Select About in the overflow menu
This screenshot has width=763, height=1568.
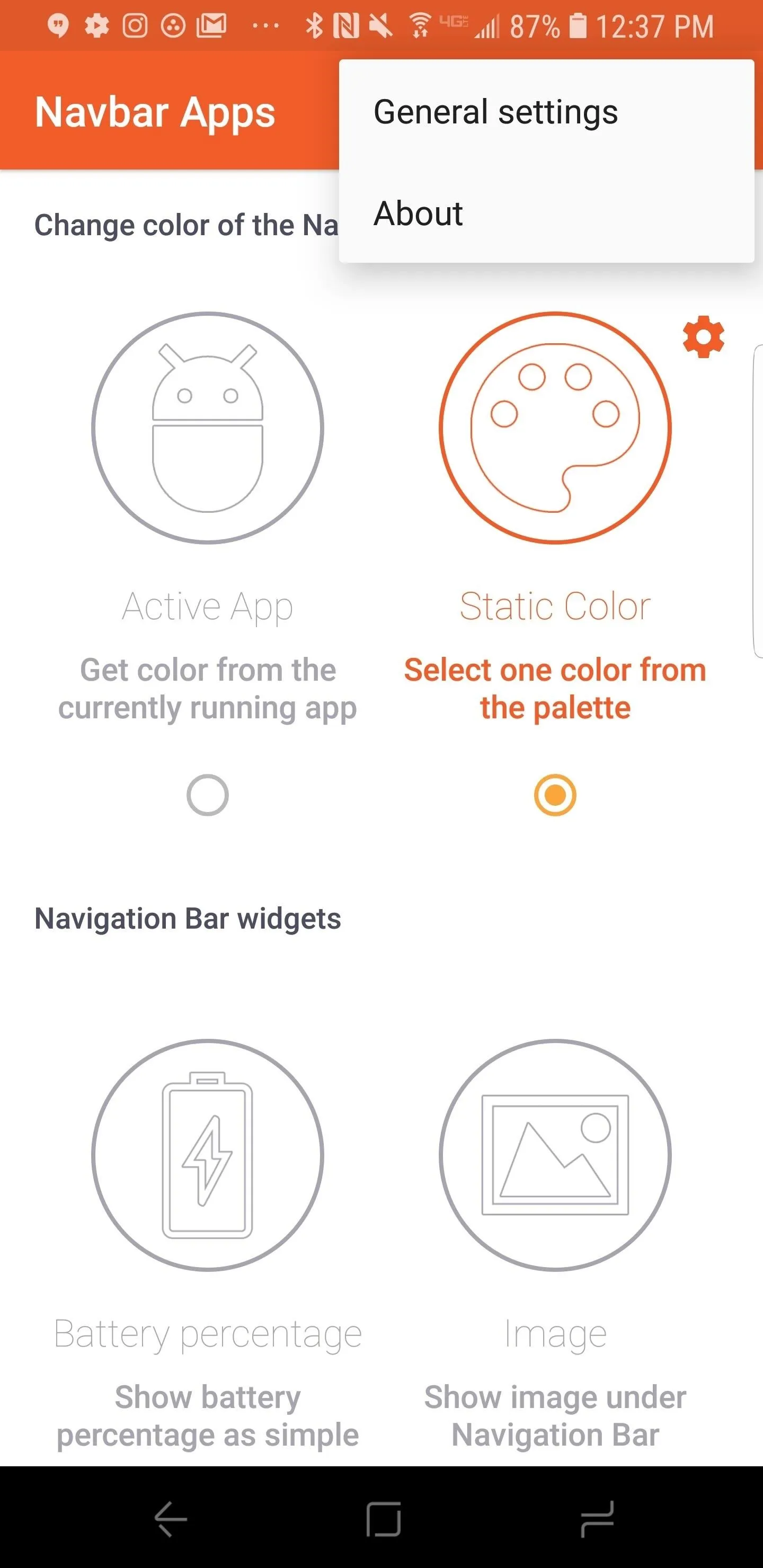click(x=546, y=213)
